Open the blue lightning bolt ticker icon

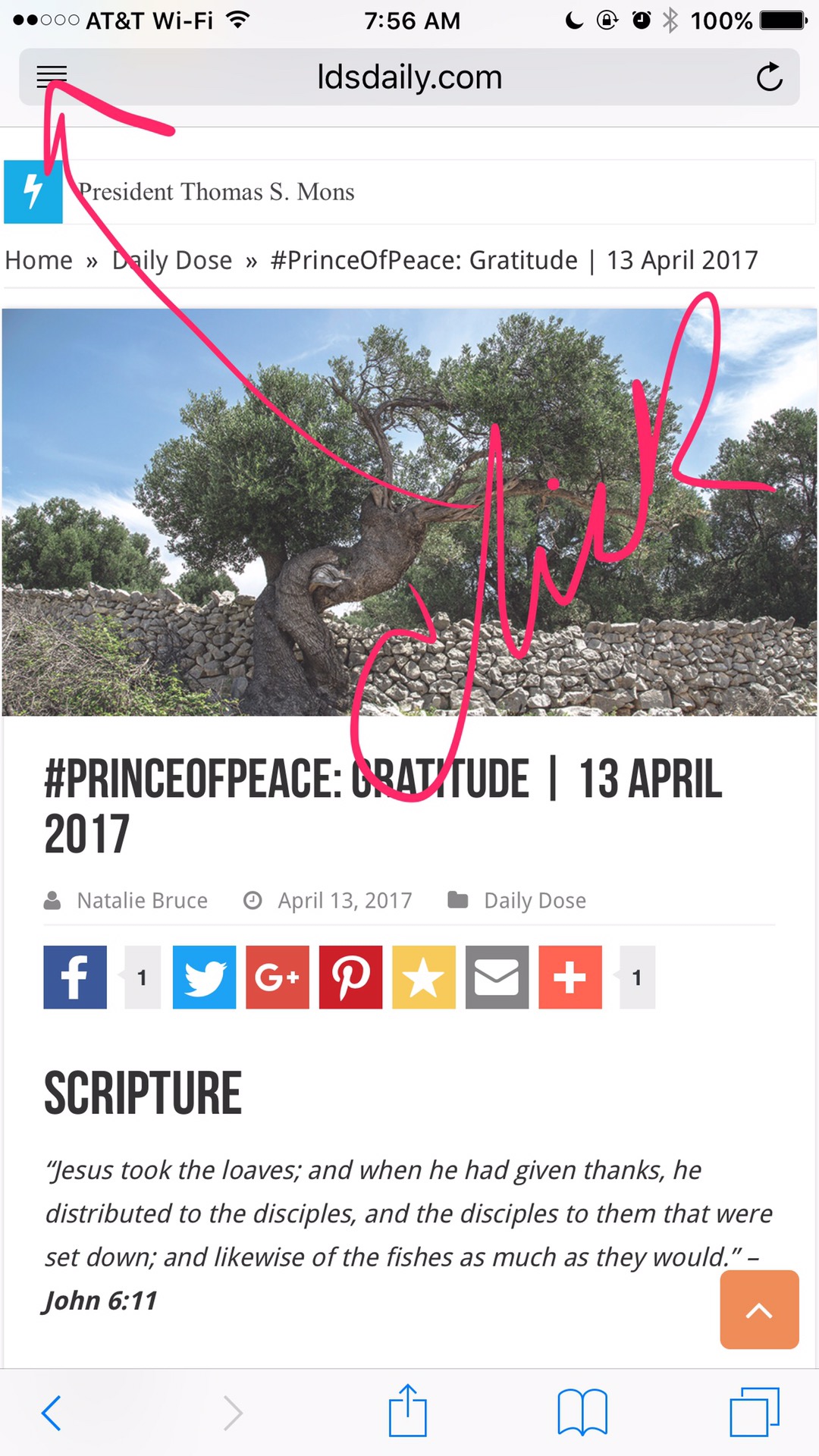click(33, 192)
